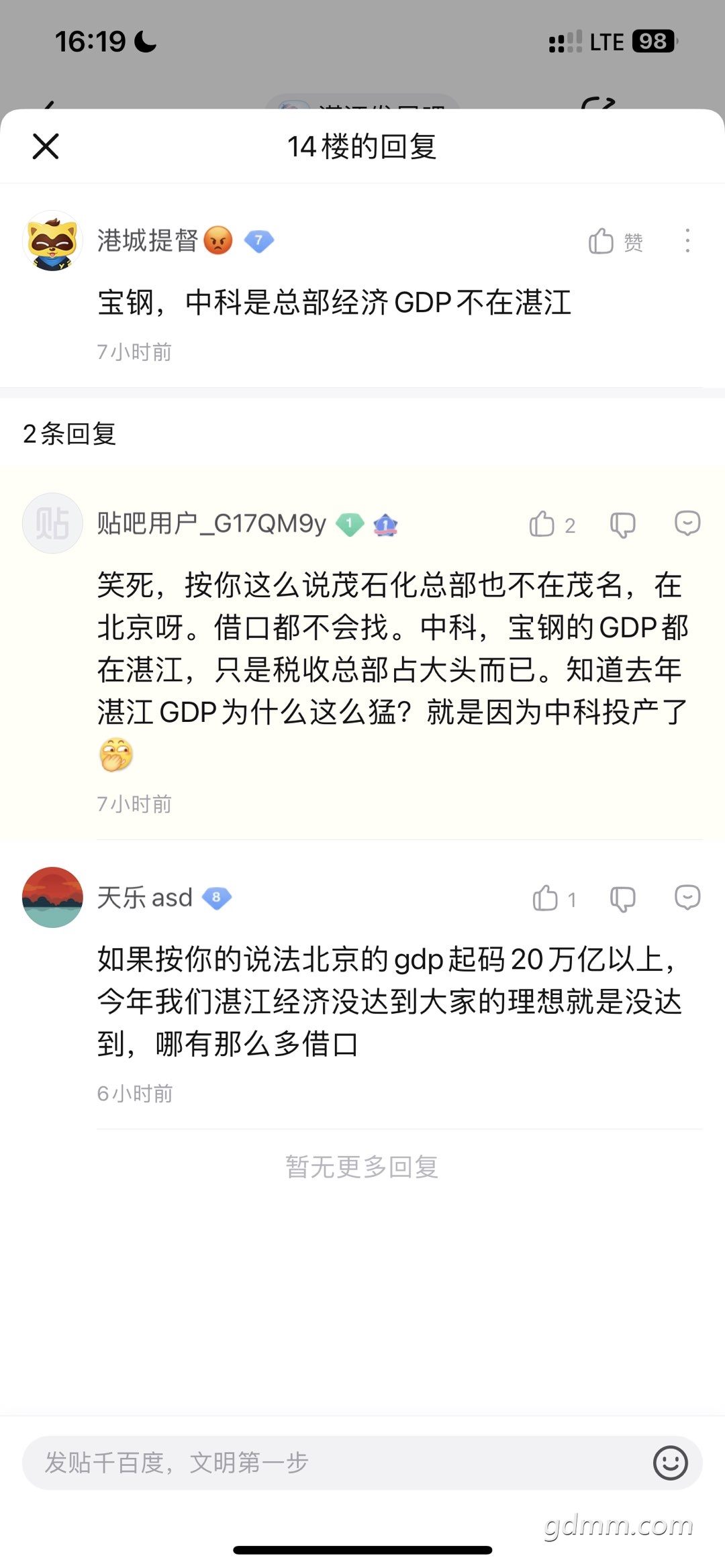Open 天乐asd's profile avatar
725x1568 pixels.
(52, 898)
